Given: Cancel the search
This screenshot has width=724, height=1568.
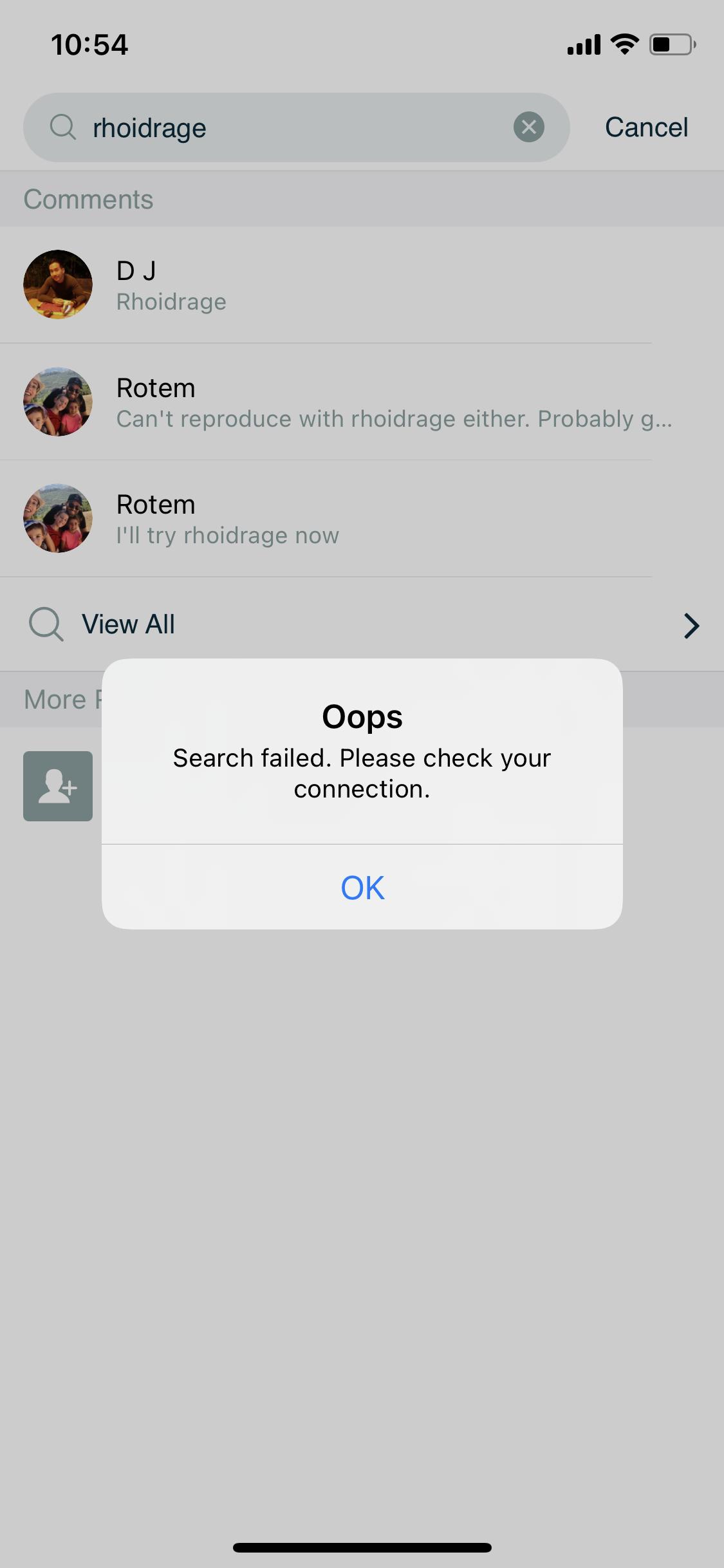Looking at the screenshot, I should pos(646,127).
